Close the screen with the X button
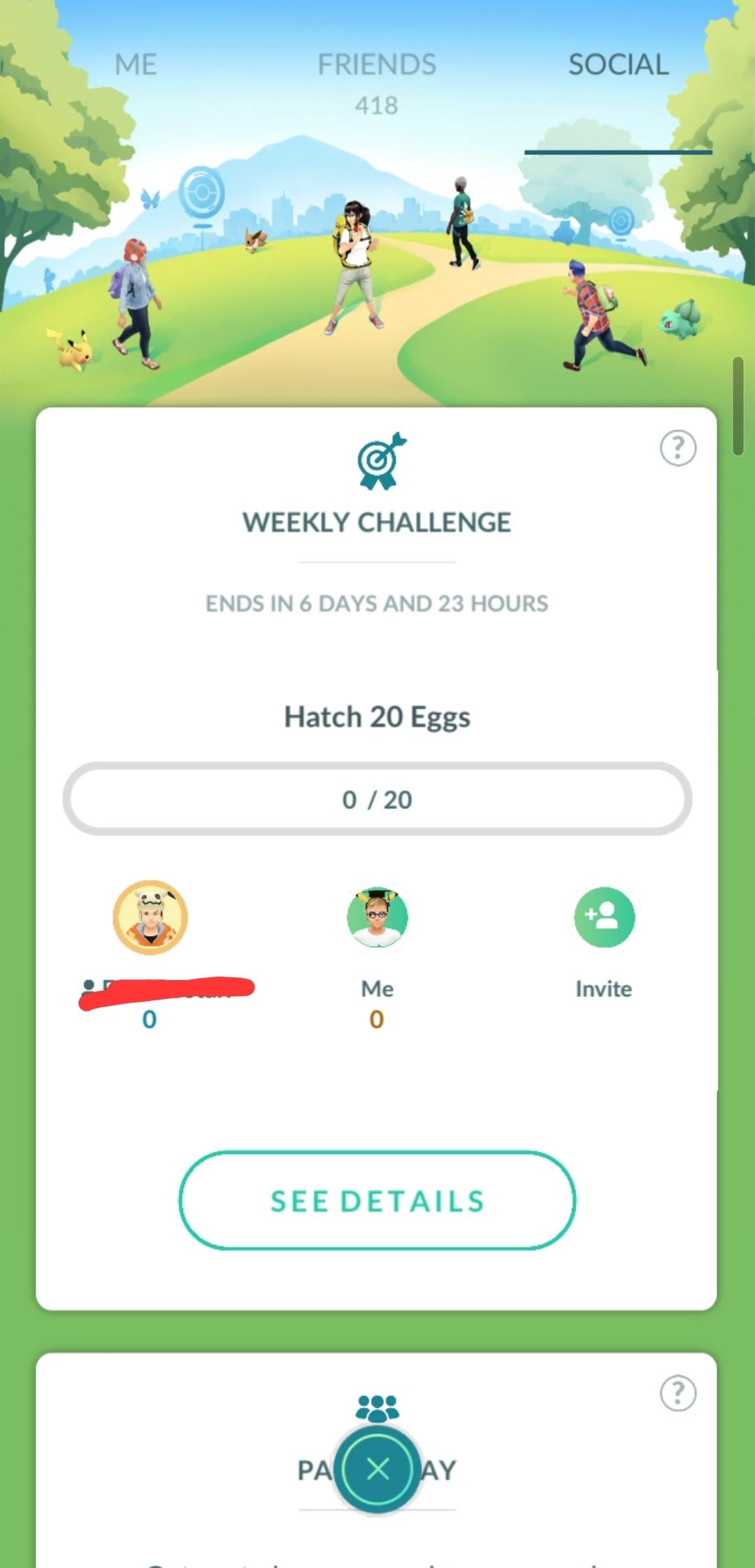 (x=377, y=1469)
